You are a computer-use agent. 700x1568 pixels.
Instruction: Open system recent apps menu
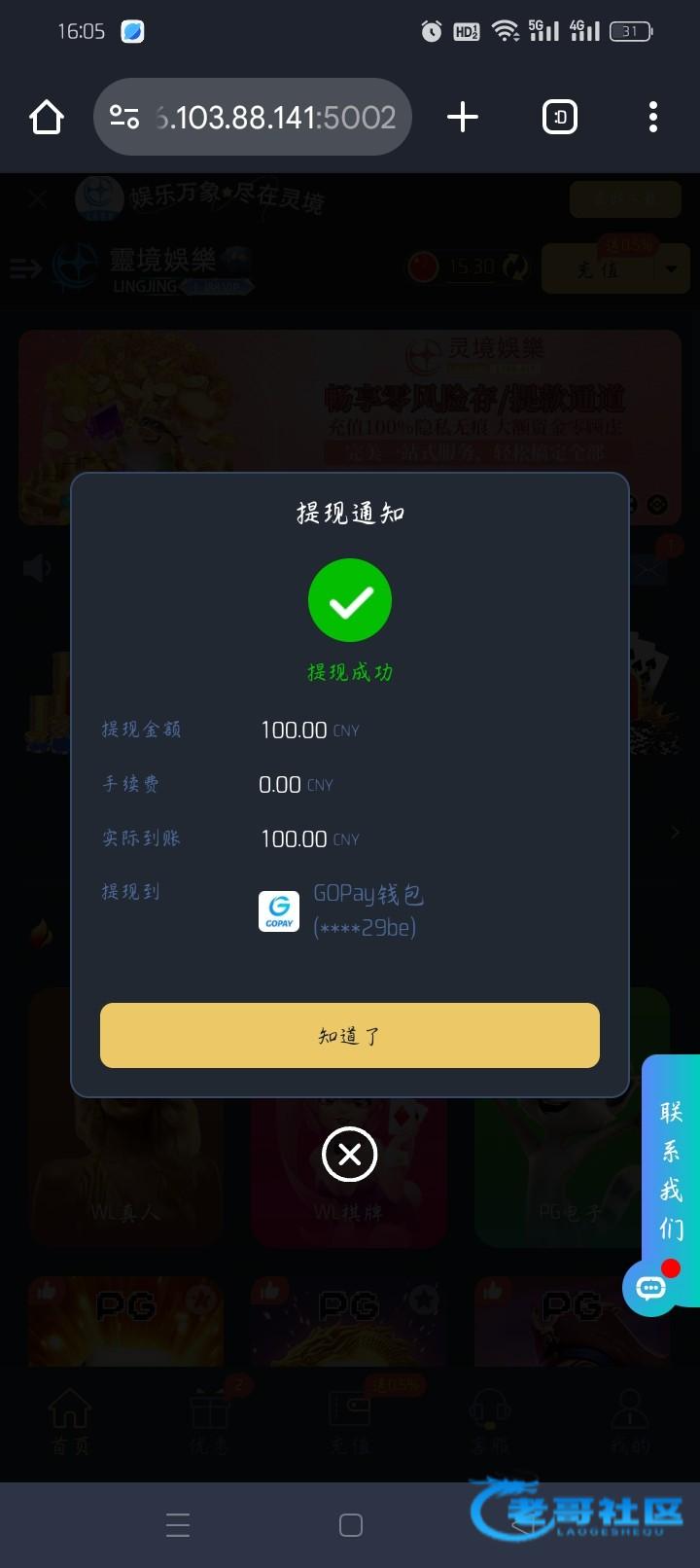tap(178, 1525)
